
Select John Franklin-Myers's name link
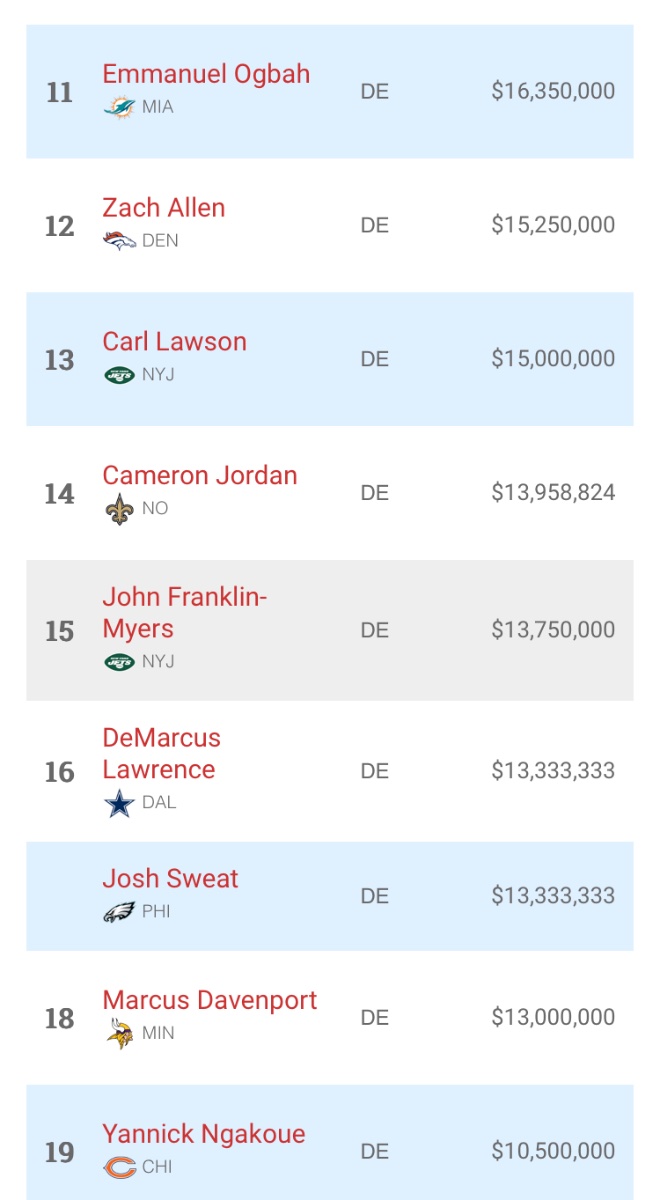click(x=184, y=613)
